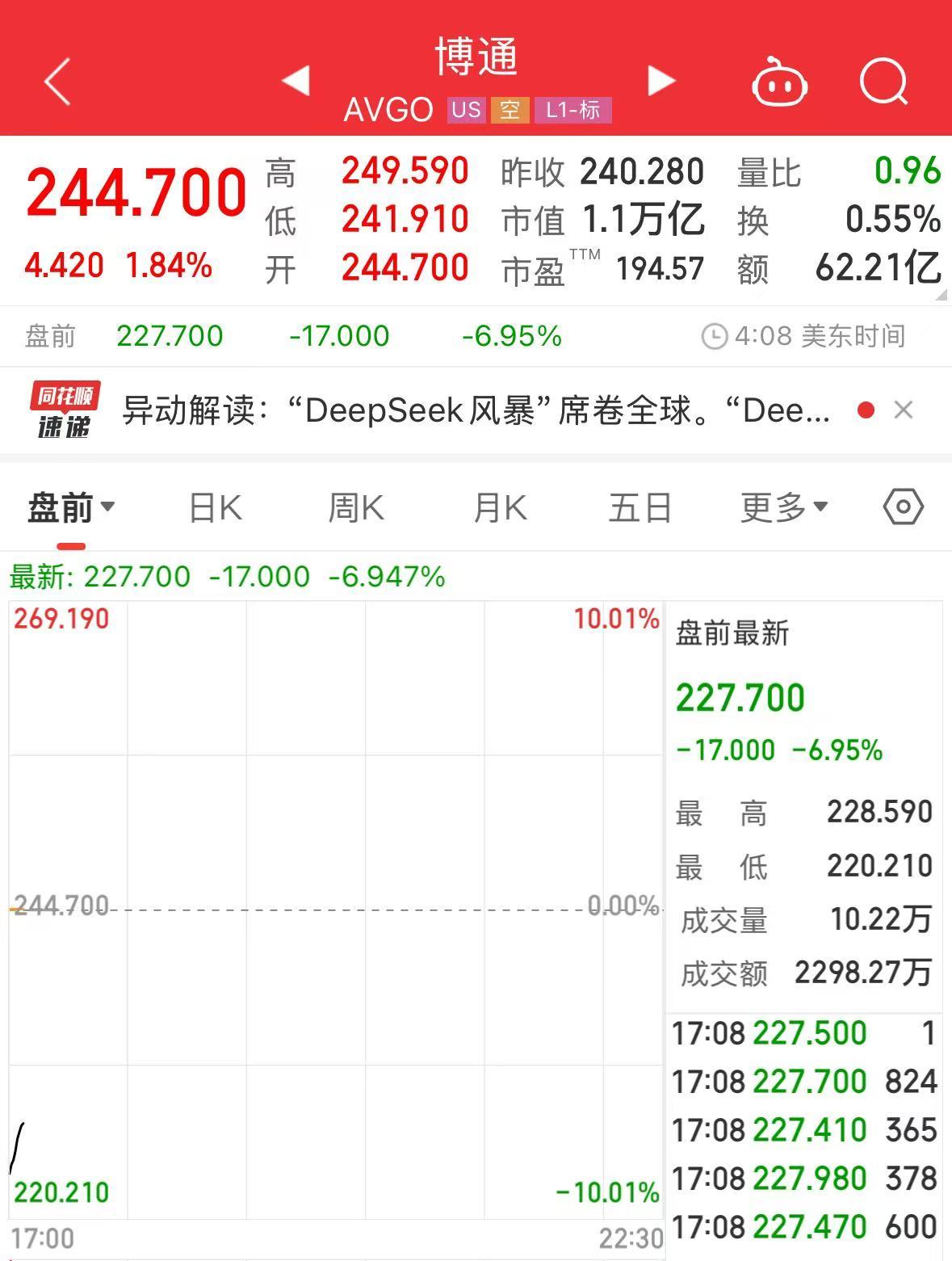952x1261 pixels.
Task: Click the L1-标 level tag
Action: 572,110
